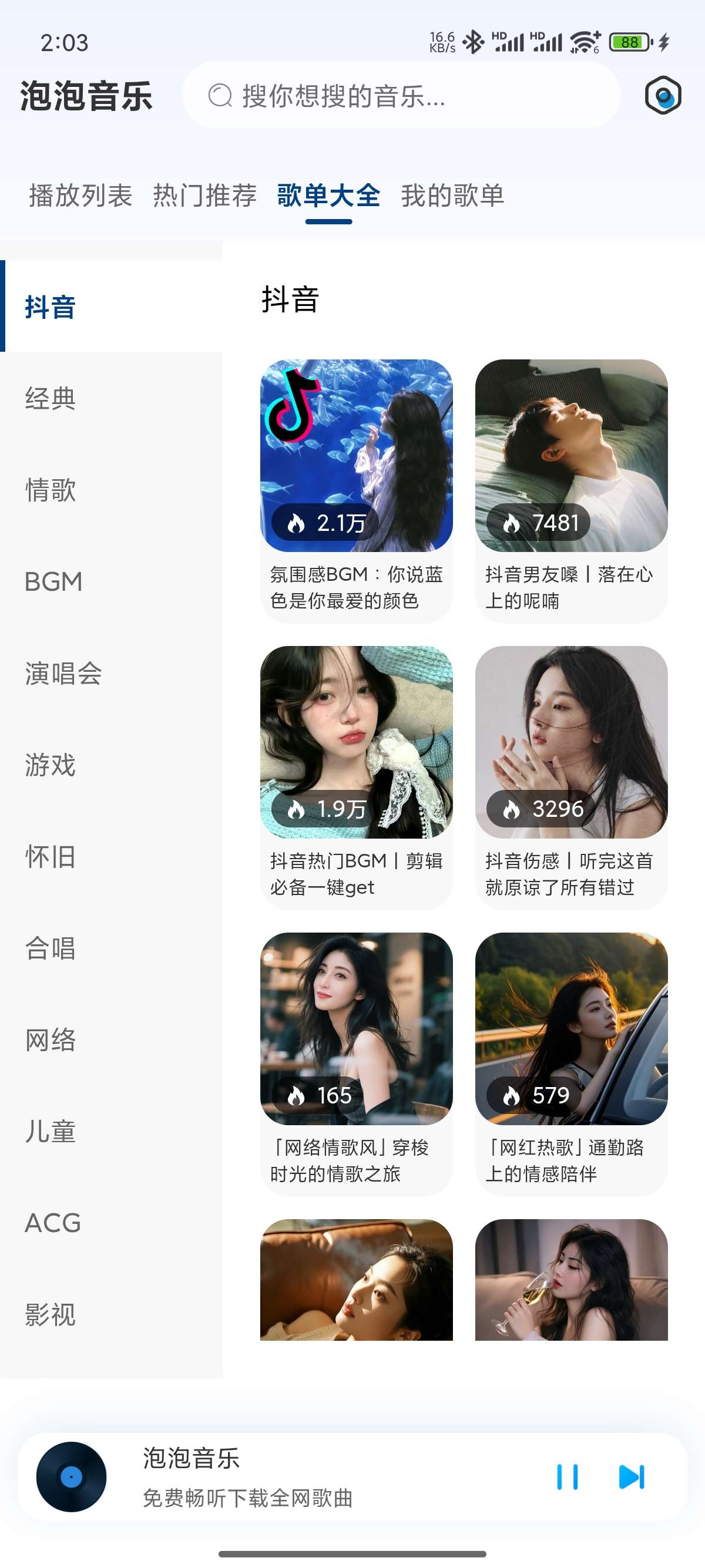Choose the 演唱会 category
Image resolution: width=705 pixels, height=1568 pixels.
click(x=63, y=673)
